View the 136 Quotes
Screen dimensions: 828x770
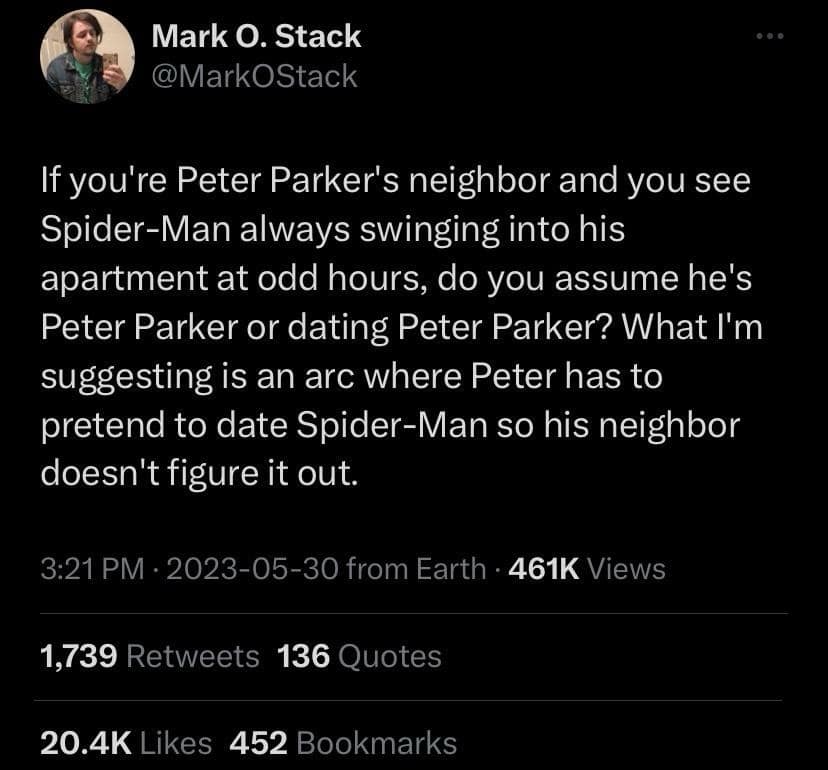tap(359, 656)
